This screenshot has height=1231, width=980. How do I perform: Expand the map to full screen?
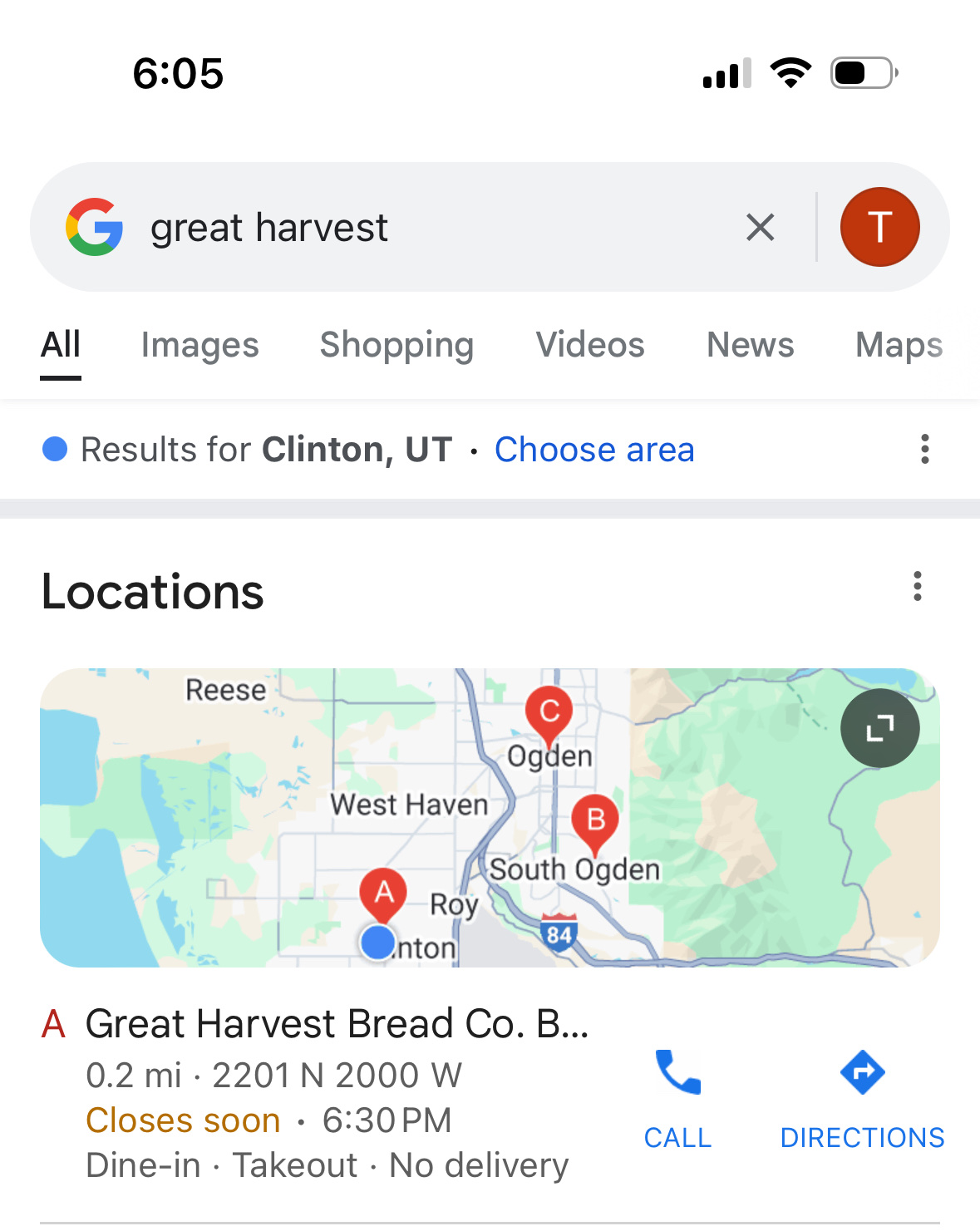pyautogui.click(x=879, y=728)
